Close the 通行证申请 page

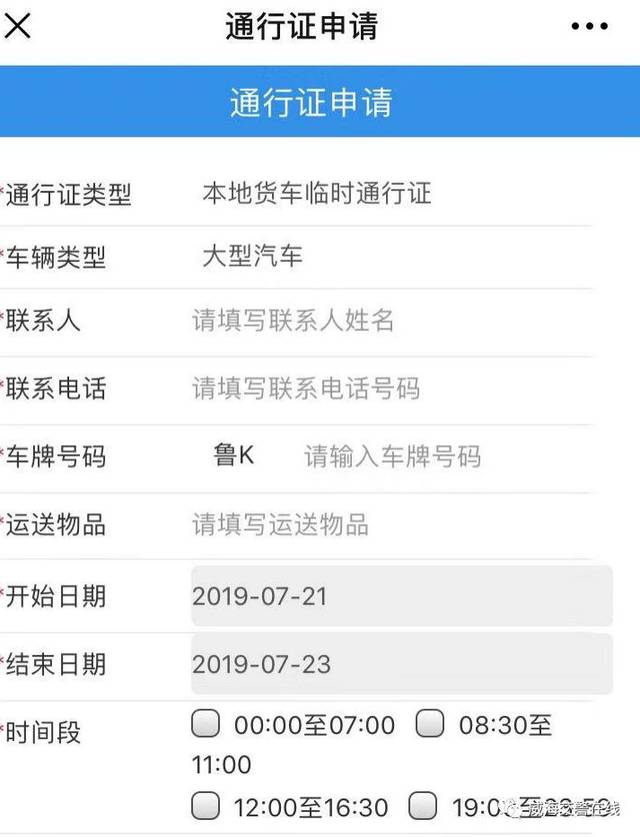click(18, 26)
